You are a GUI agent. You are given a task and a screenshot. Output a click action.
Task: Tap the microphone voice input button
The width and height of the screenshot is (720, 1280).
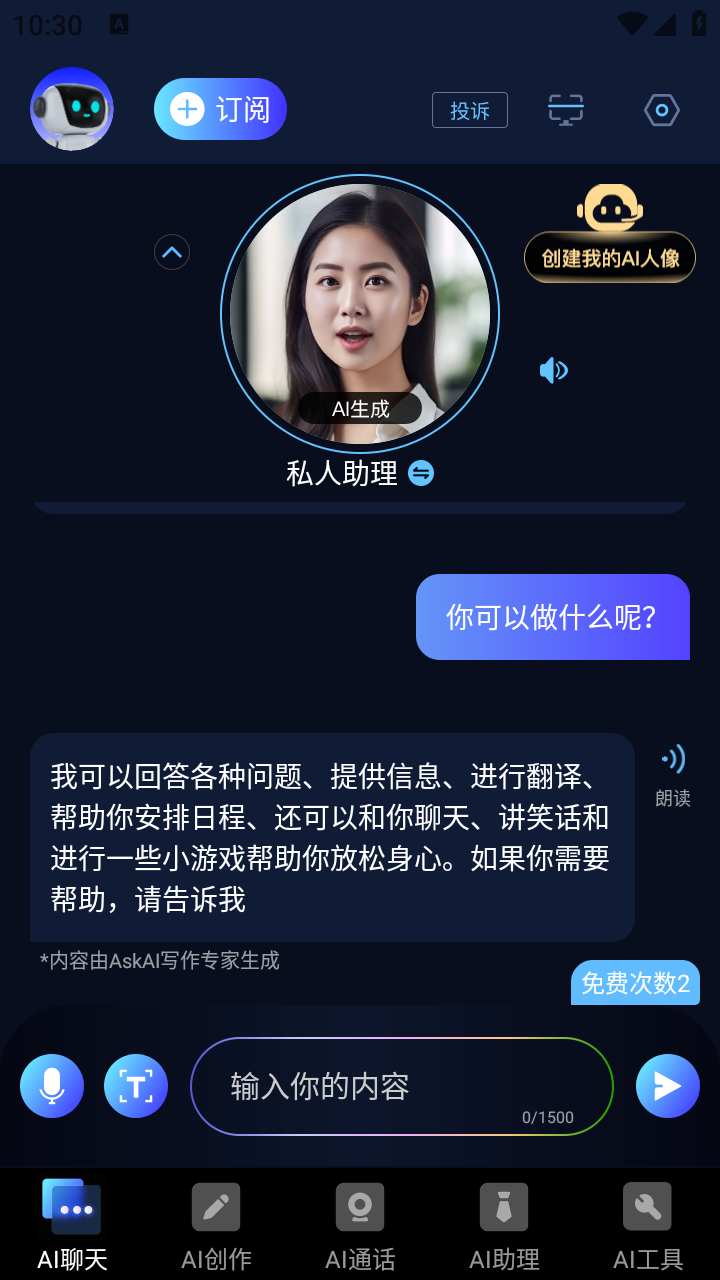(52, 1086)
